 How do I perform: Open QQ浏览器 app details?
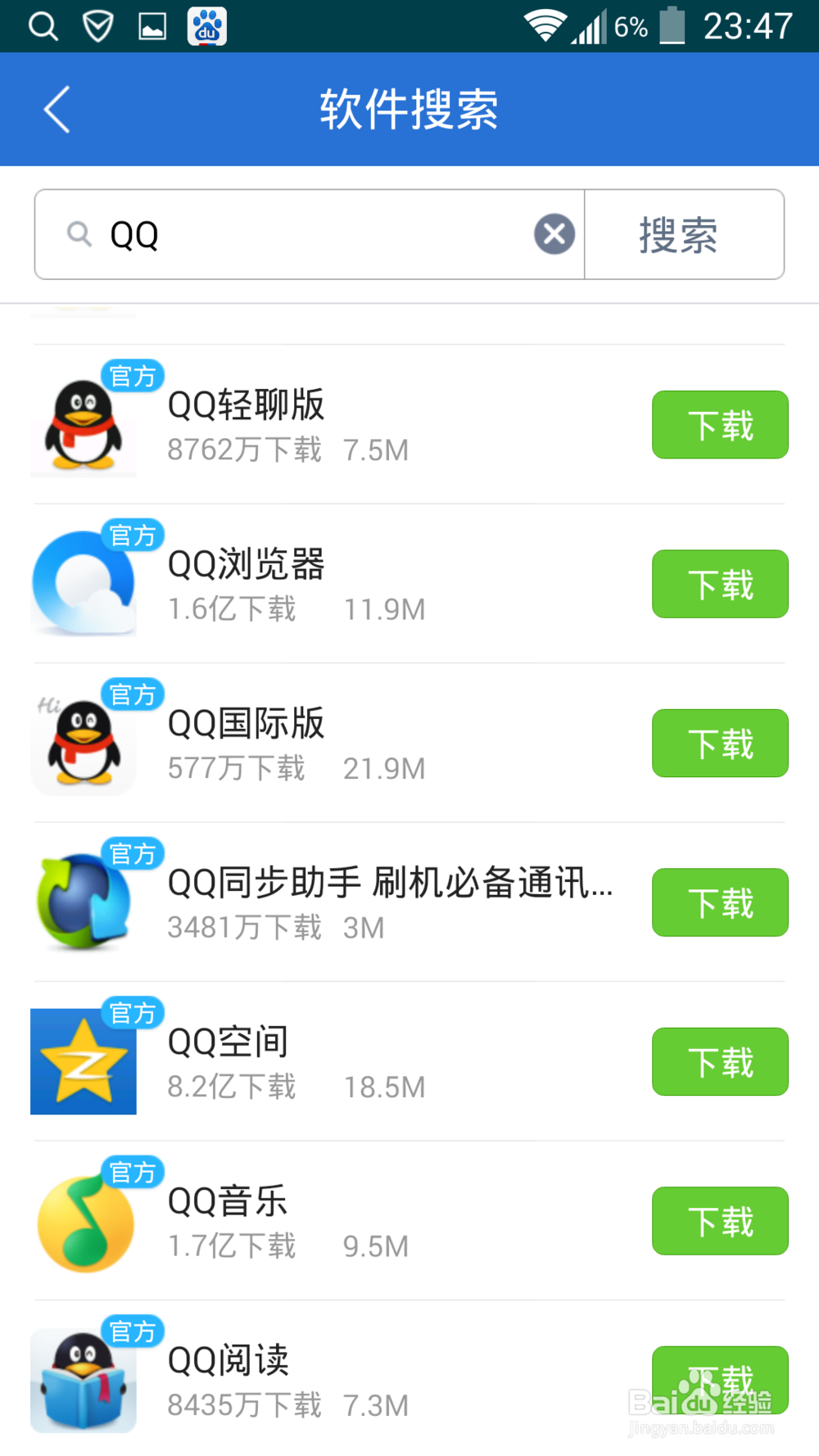(328, 584)
